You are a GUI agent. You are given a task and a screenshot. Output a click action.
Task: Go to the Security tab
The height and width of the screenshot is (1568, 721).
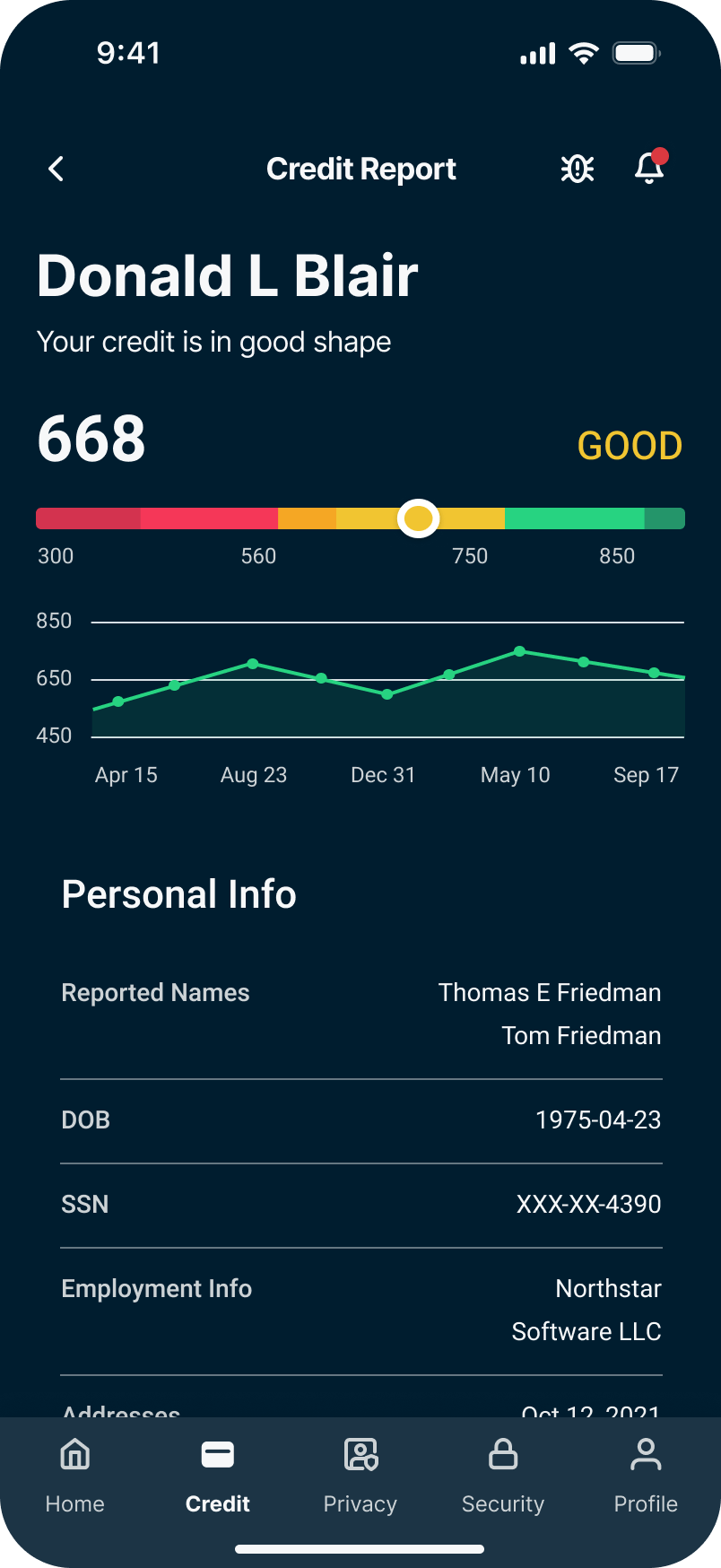point(503,1475)
